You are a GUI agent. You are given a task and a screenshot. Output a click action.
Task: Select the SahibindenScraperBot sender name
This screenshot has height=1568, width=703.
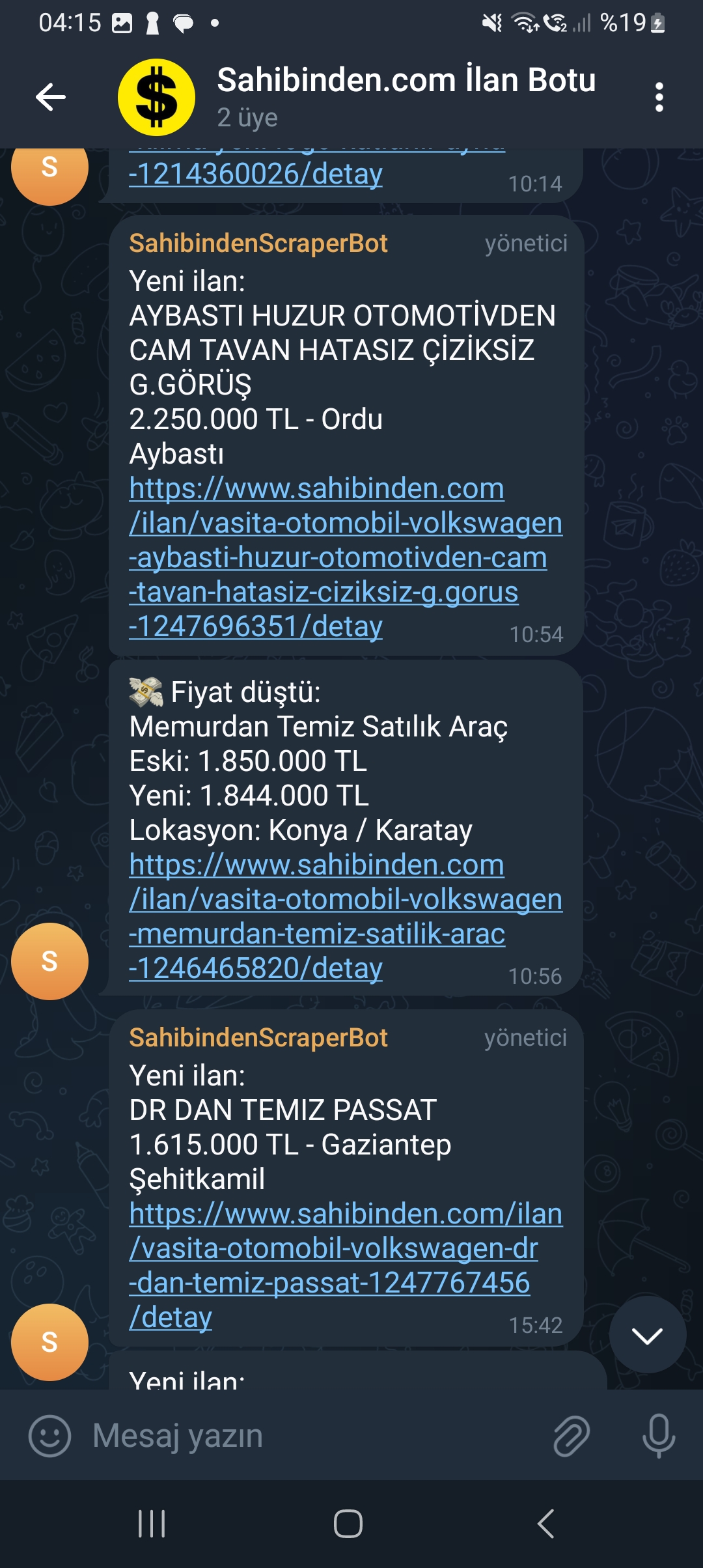pyautogui.click(x=258, y=1037)
